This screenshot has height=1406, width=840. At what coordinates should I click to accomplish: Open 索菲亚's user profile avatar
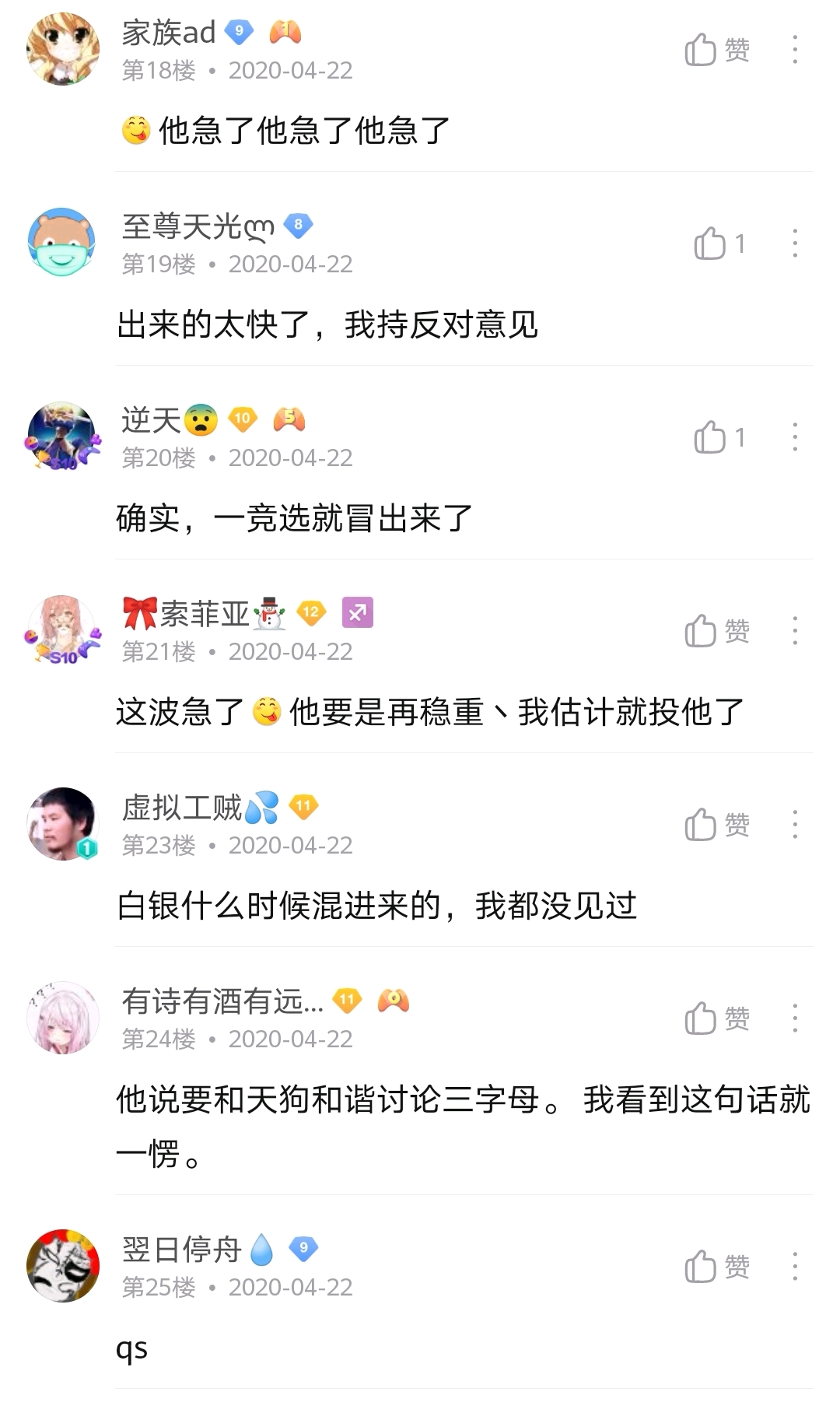(63, 630)
